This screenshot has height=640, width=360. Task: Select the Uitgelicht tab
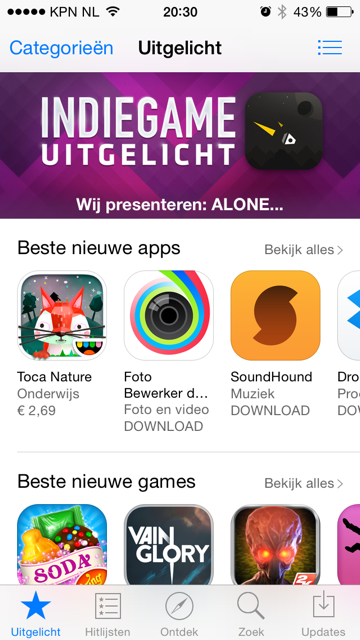[36, 613]
